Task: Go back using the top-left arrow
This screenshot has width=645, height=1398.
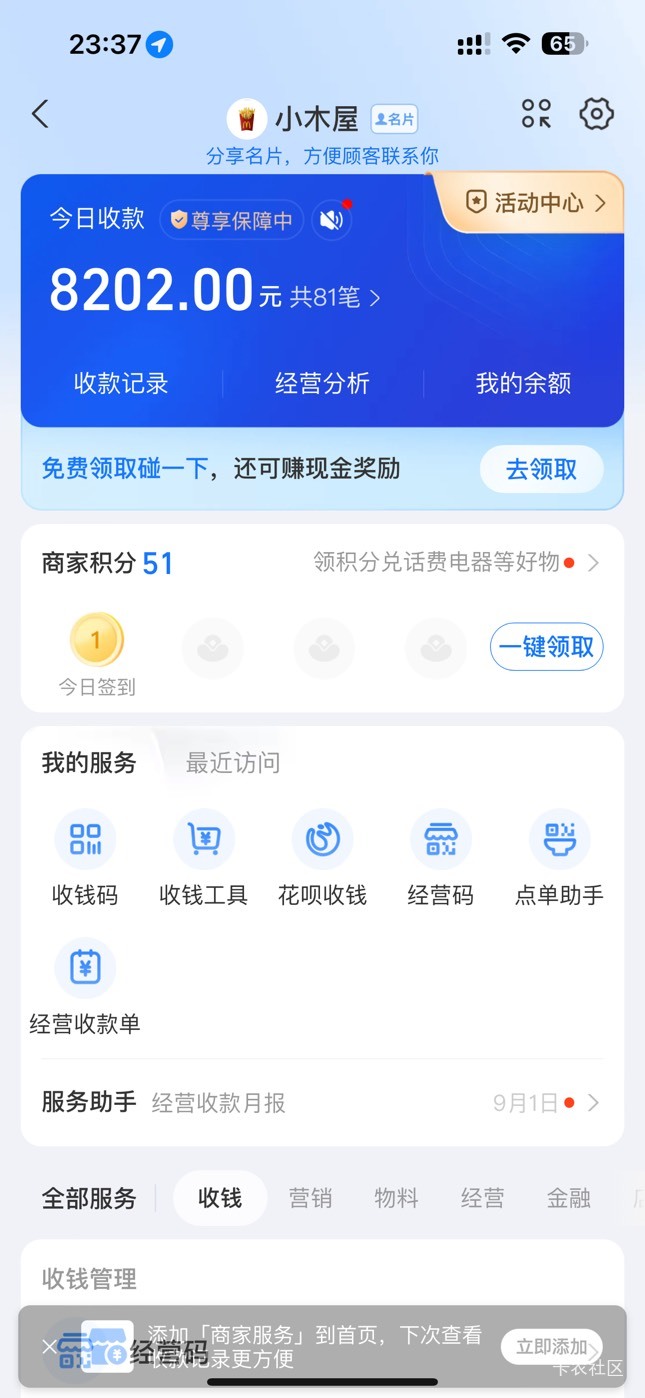Action: (x=40, y=114)
